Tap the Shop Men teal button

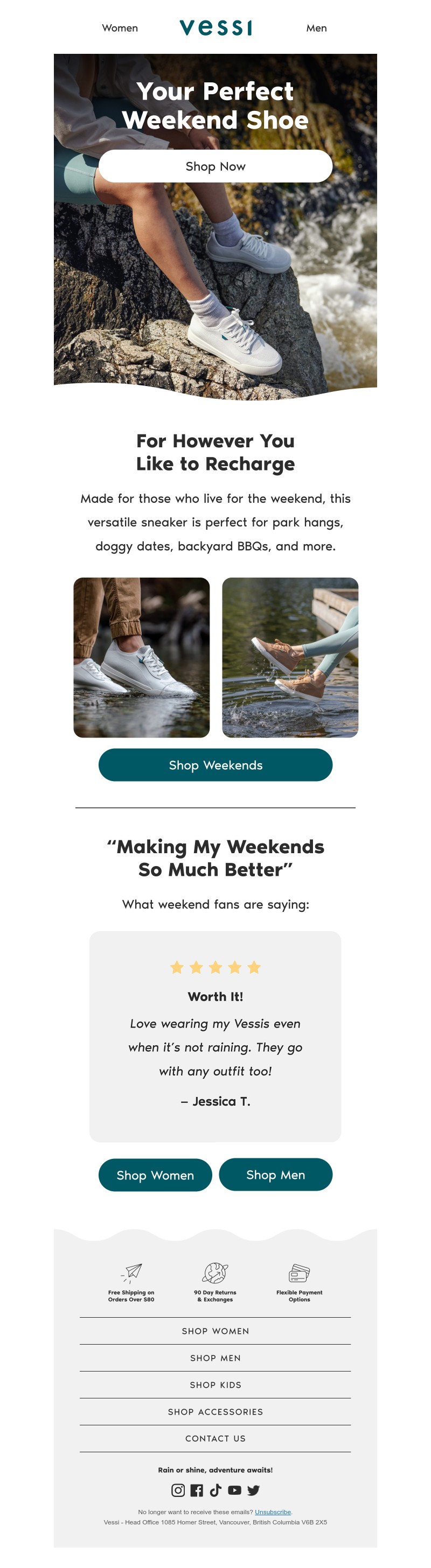coord(275,1174)
